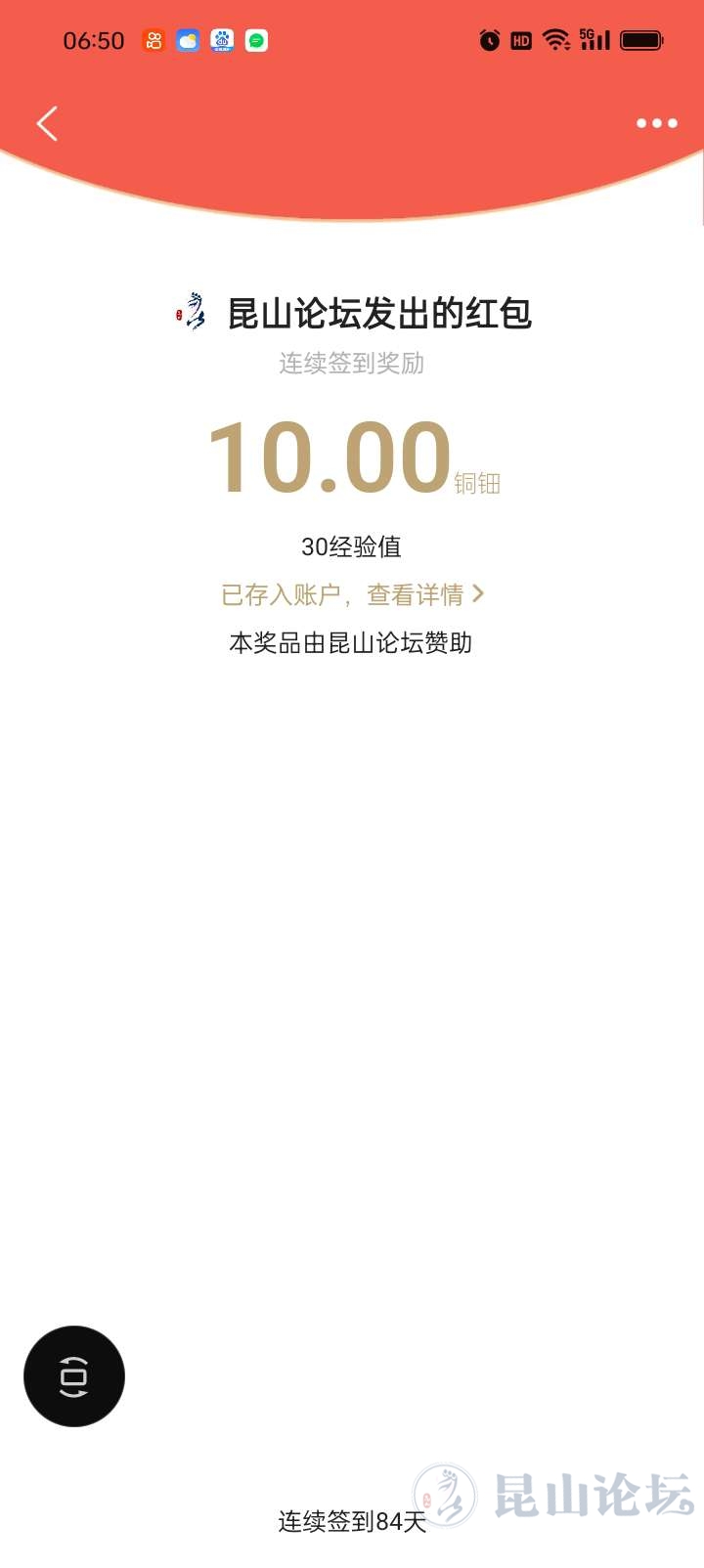
Task: Go back using the top-left arrow
Action: click(47, 124)
